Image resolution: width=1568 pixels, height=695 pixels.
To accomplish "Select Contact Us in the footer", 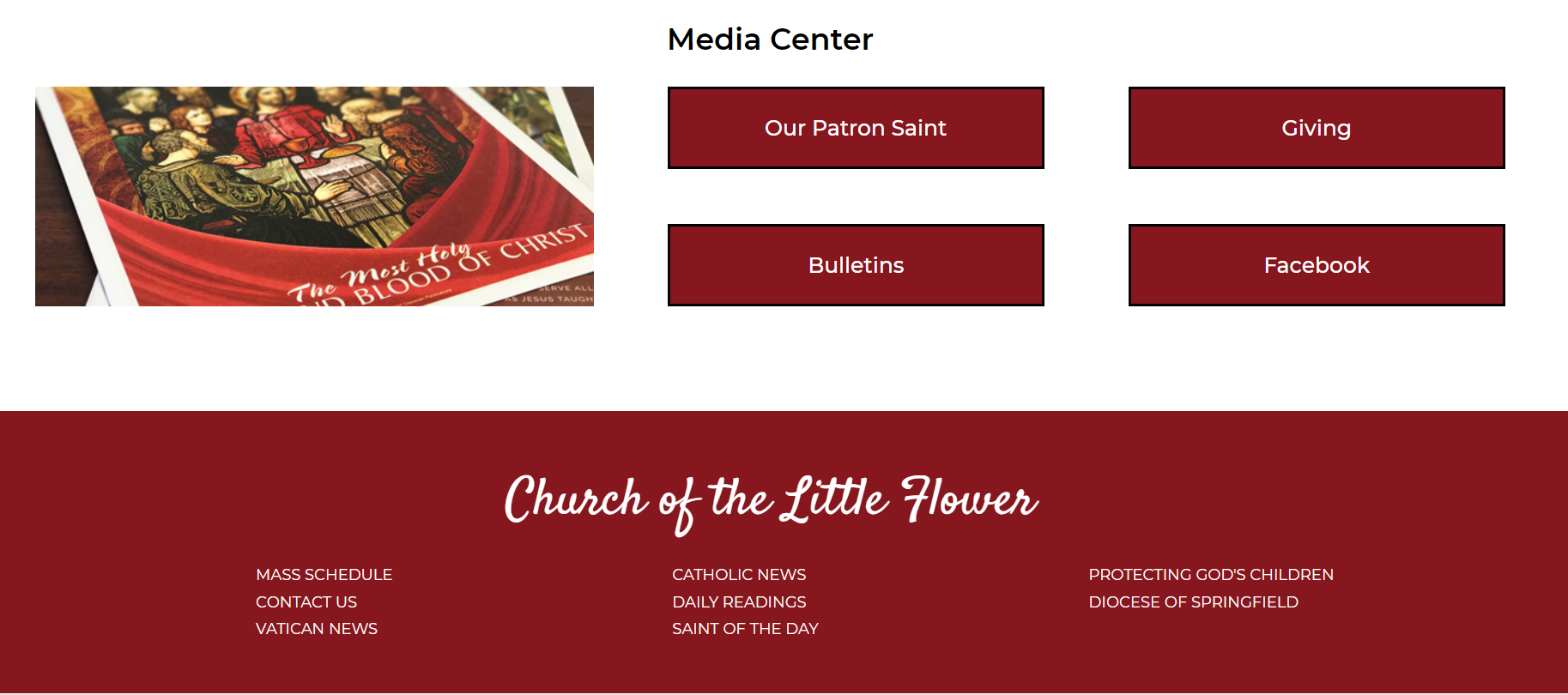I will (306, 602).
